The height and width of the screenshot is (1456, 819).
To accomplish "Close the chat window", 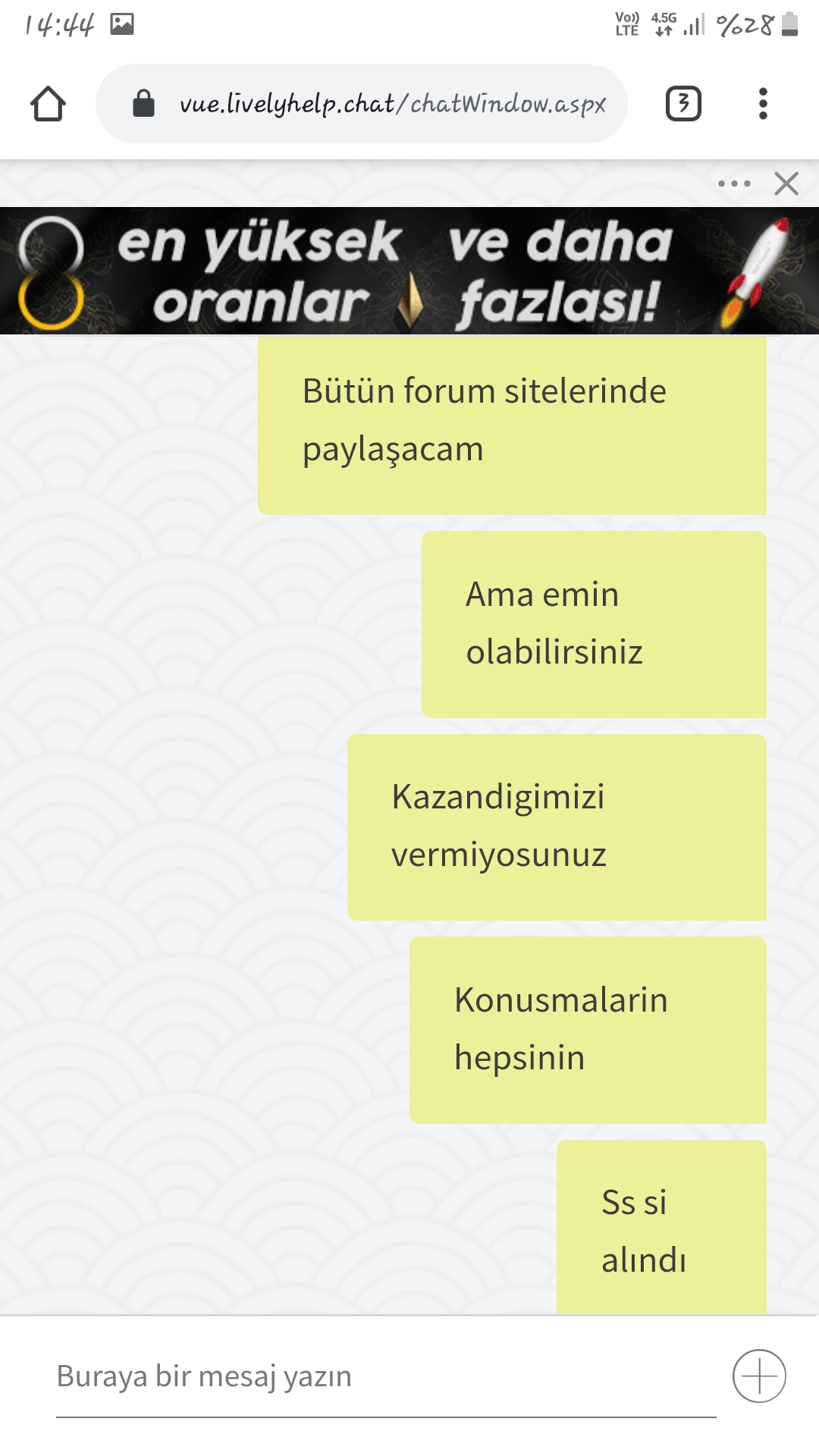I will point(786,184).
